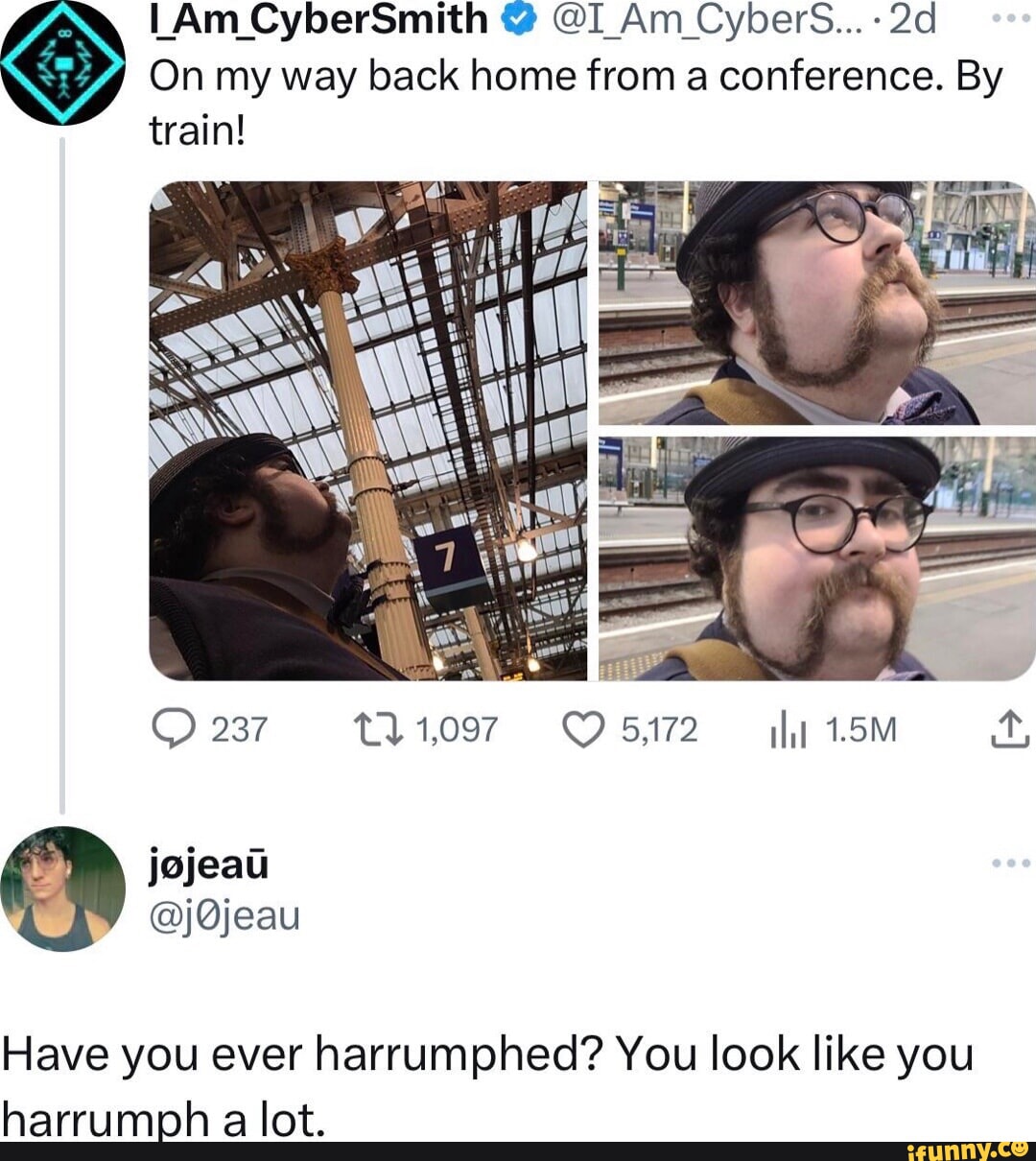View analytics for the 1.5M views tweet

(789, 730)
